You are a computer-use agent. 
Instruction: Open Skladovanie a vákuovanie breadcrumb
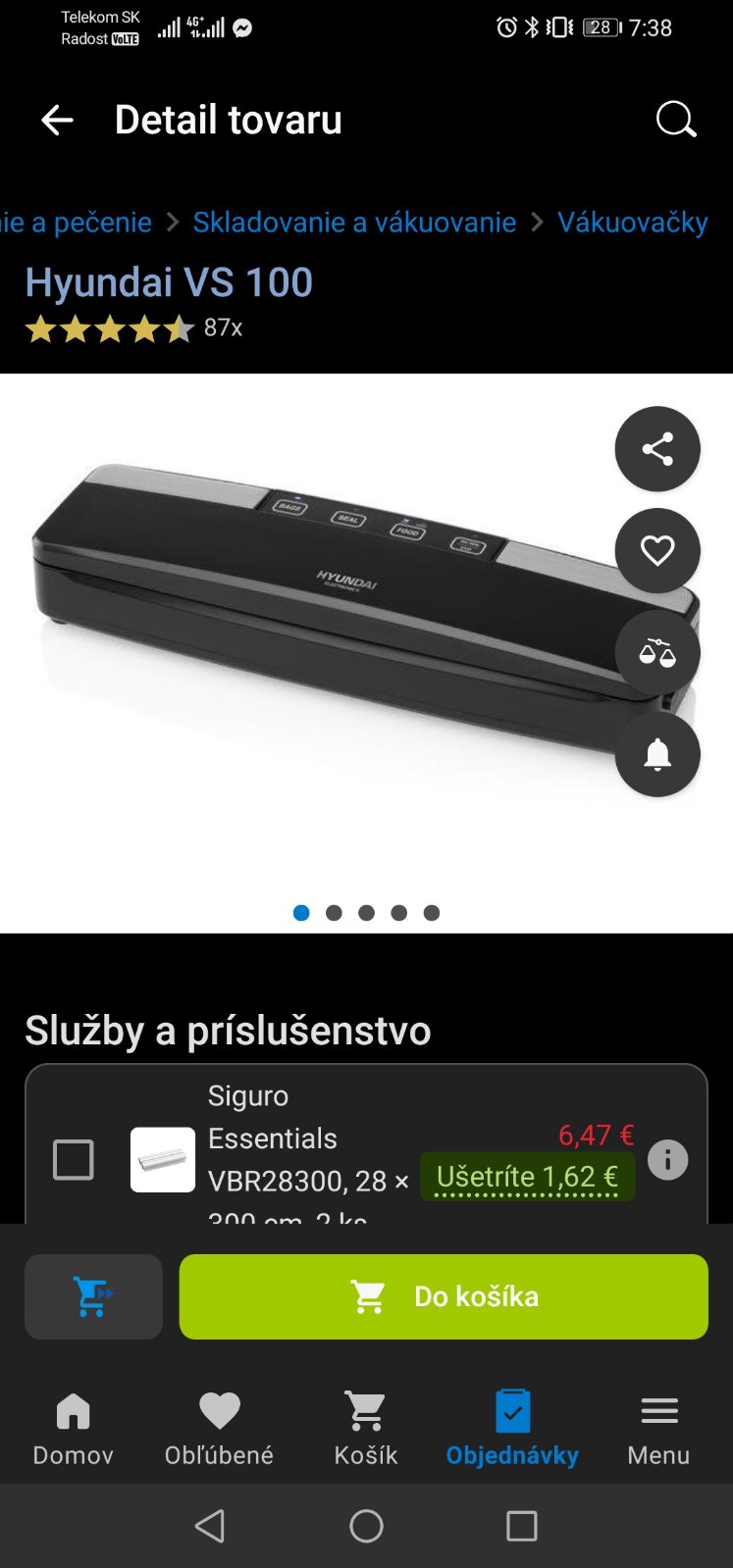click(354, 223)
